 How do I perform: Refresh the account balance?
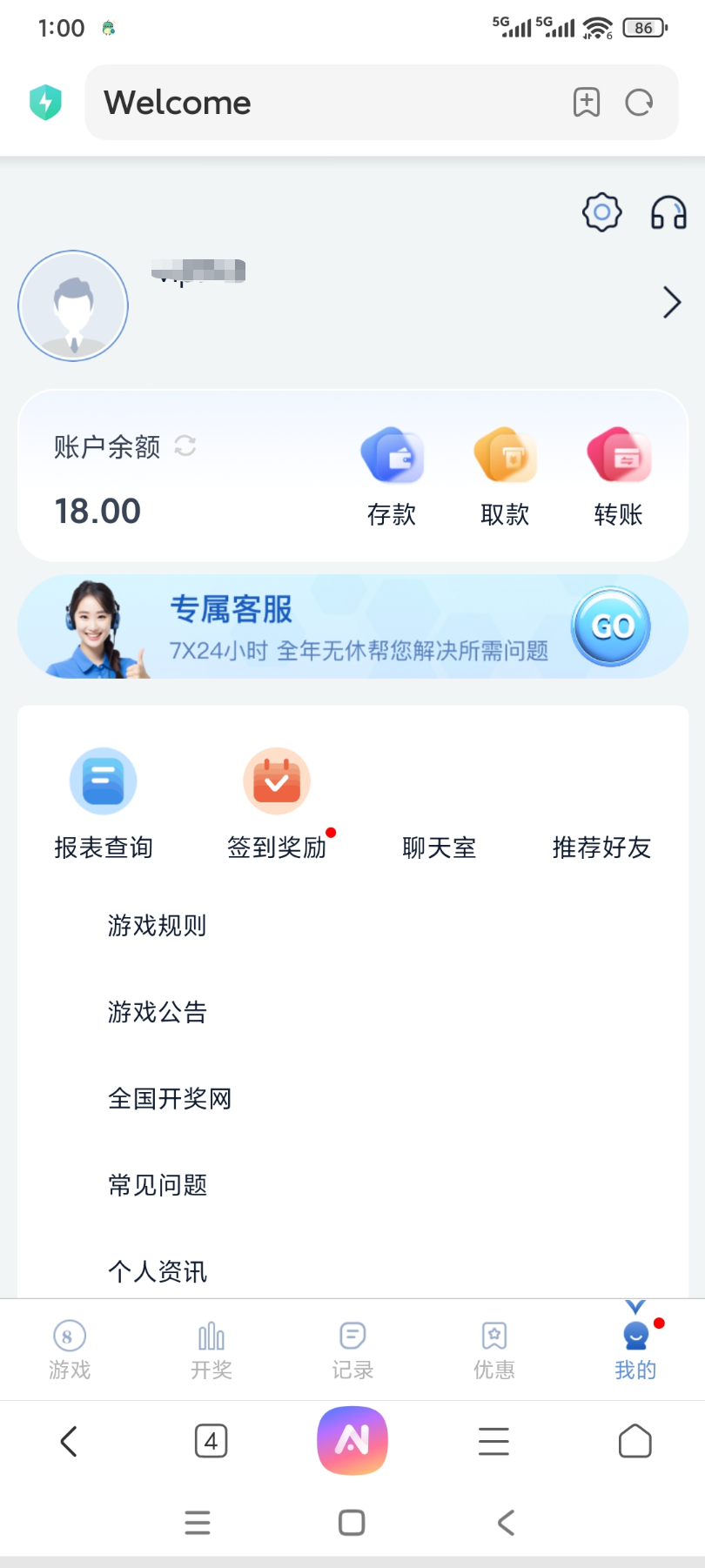(185, 446)
